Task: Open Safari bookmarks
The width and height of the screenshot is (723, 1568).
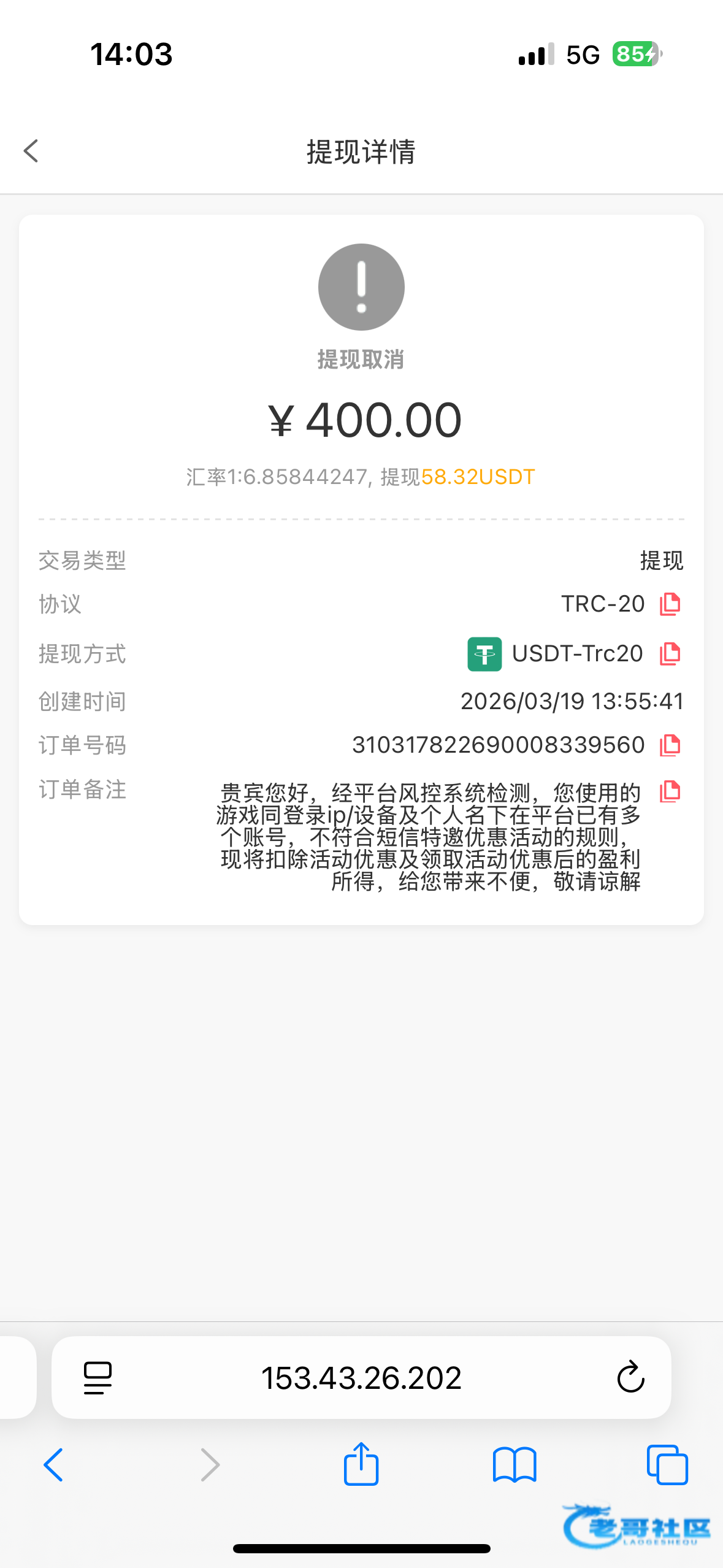Action: pyautogui.click(x=515, y=1465)
